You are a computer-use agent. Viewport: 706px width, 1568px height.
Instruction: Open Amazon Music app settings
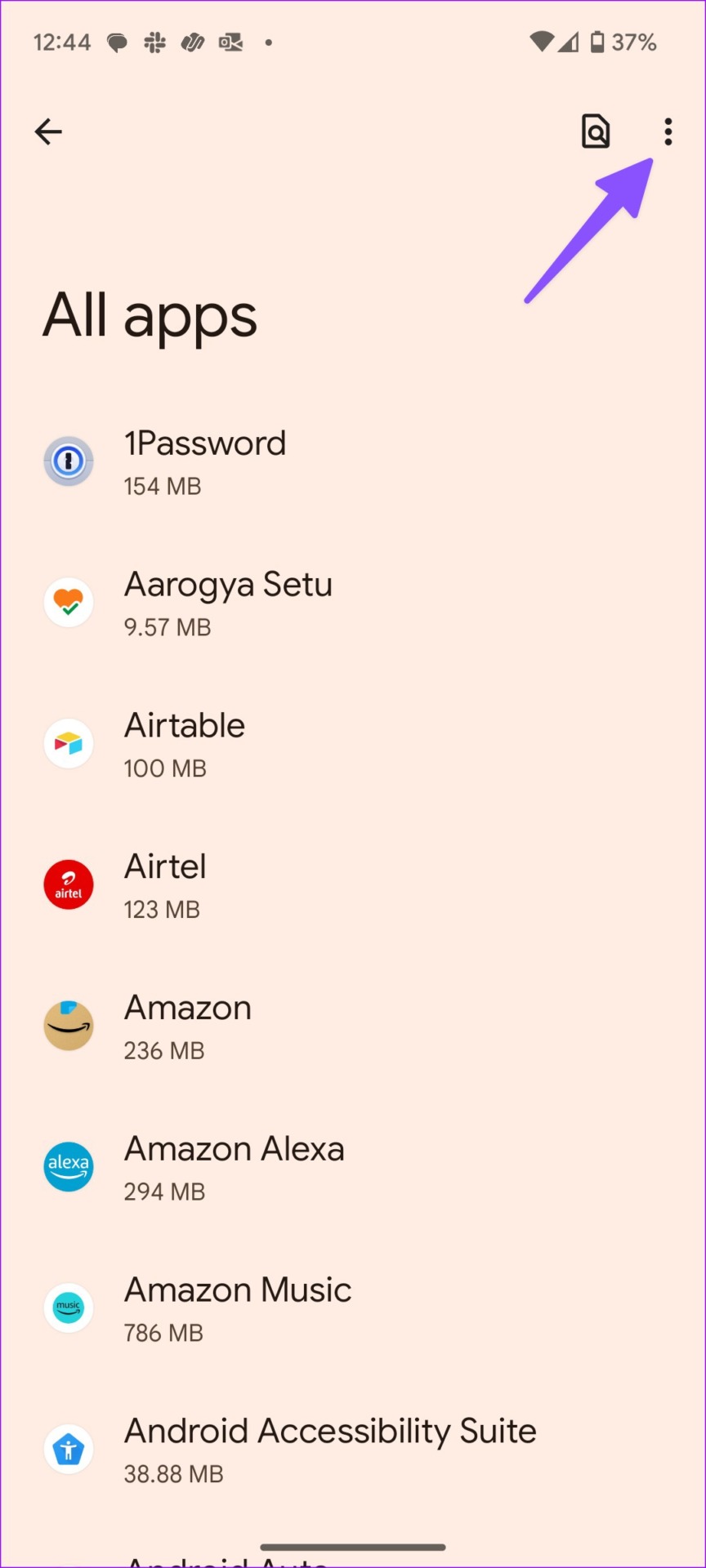pos(353,1308)
